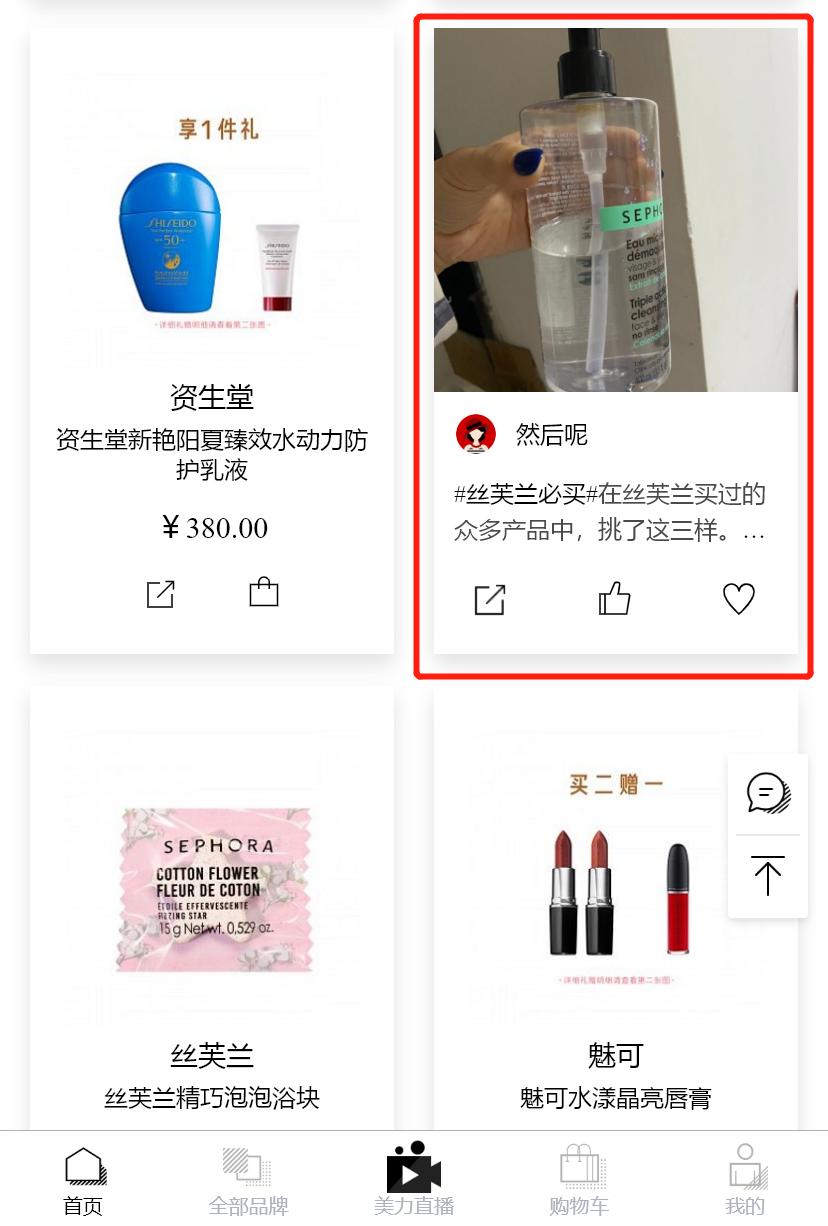Viewport: 828px width, 1226px height.
Task: Click the share icon under 资生堂 sunscreen
Action: 160,592
